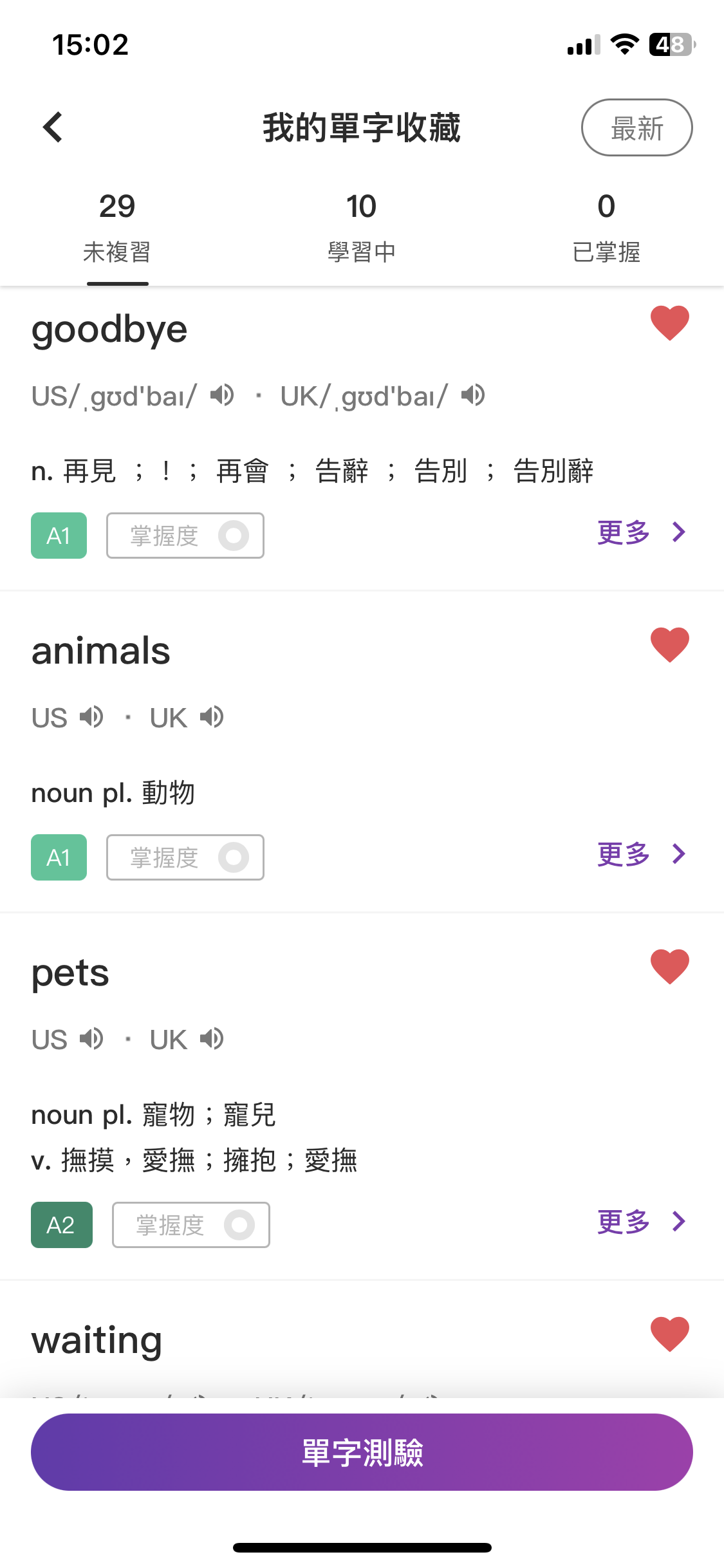Expand more details for goodbye
724x1568 pixels.
tap(640, 533)
